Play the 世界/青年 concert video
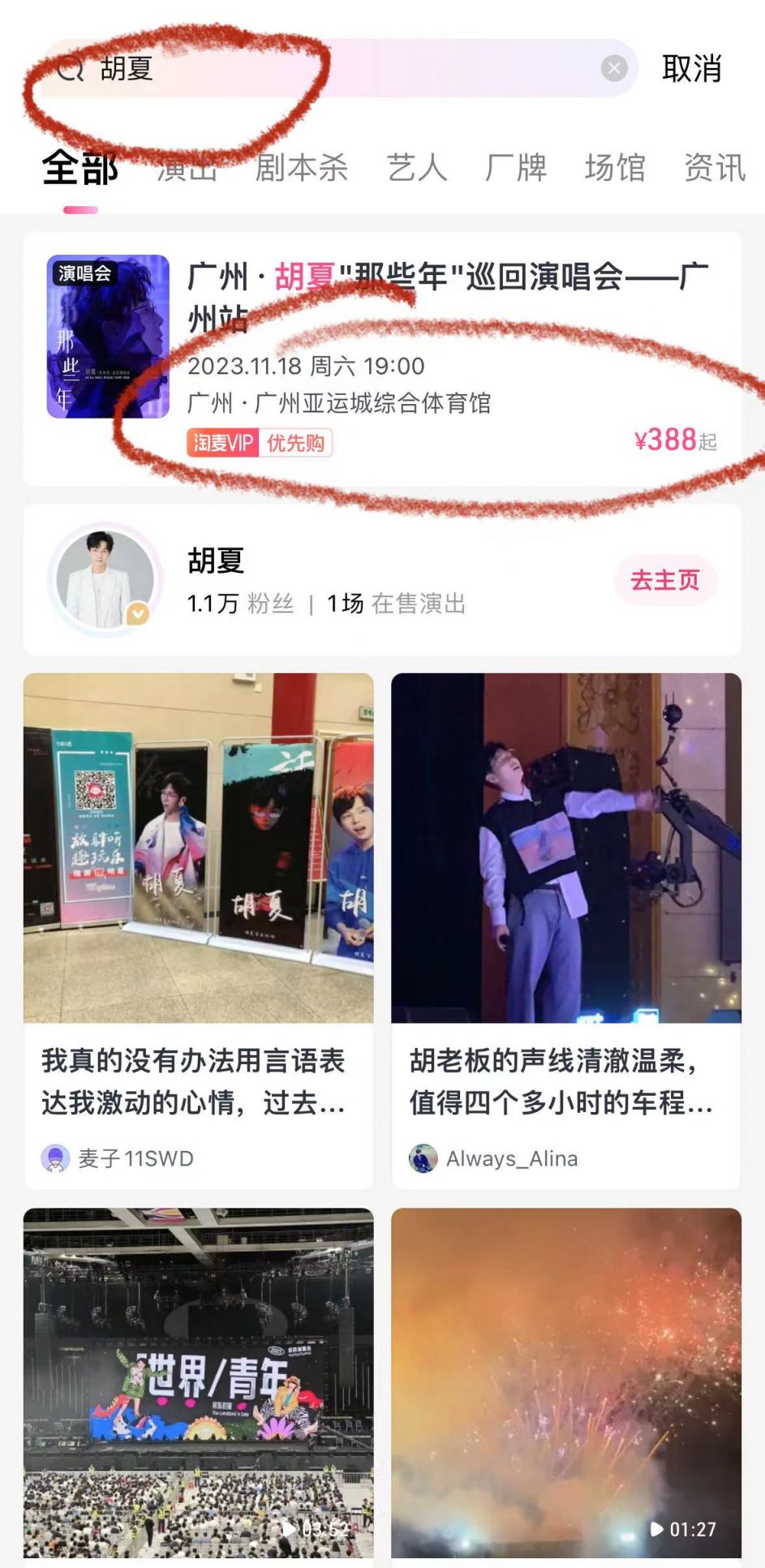Viewport: 765px width, 1568px height. tap(198, 1382)
